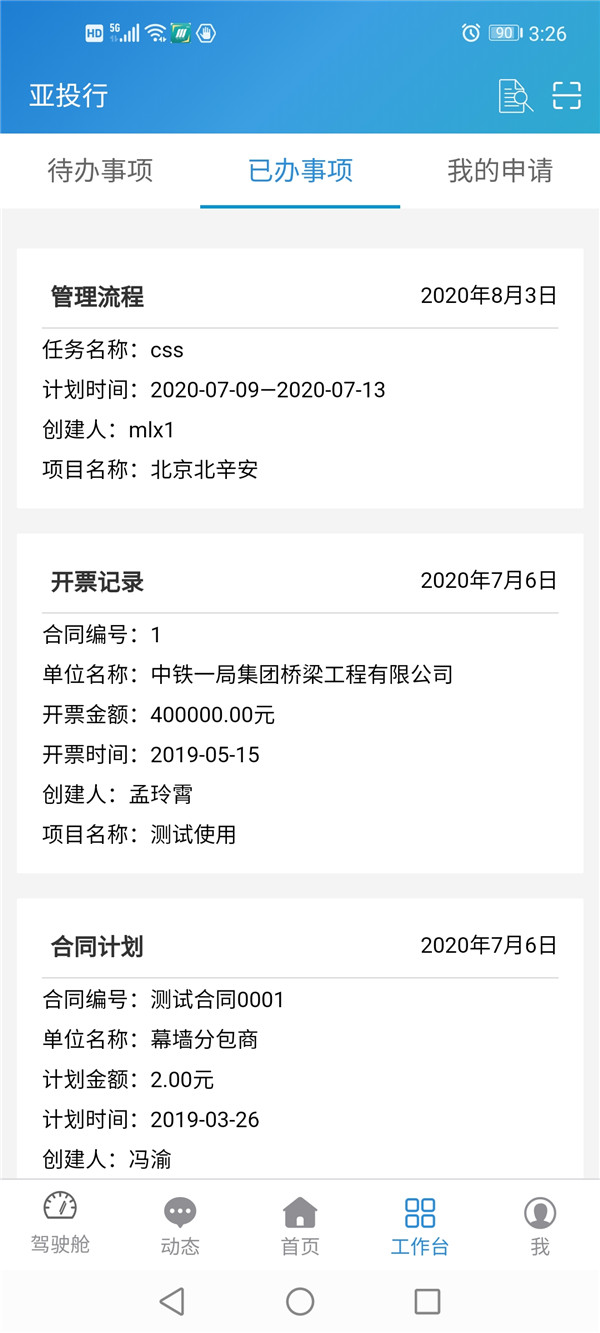Viewport: 600px width, 1333px height.
Task: Select the 已办事项 tab
Action: click(300, 171)
